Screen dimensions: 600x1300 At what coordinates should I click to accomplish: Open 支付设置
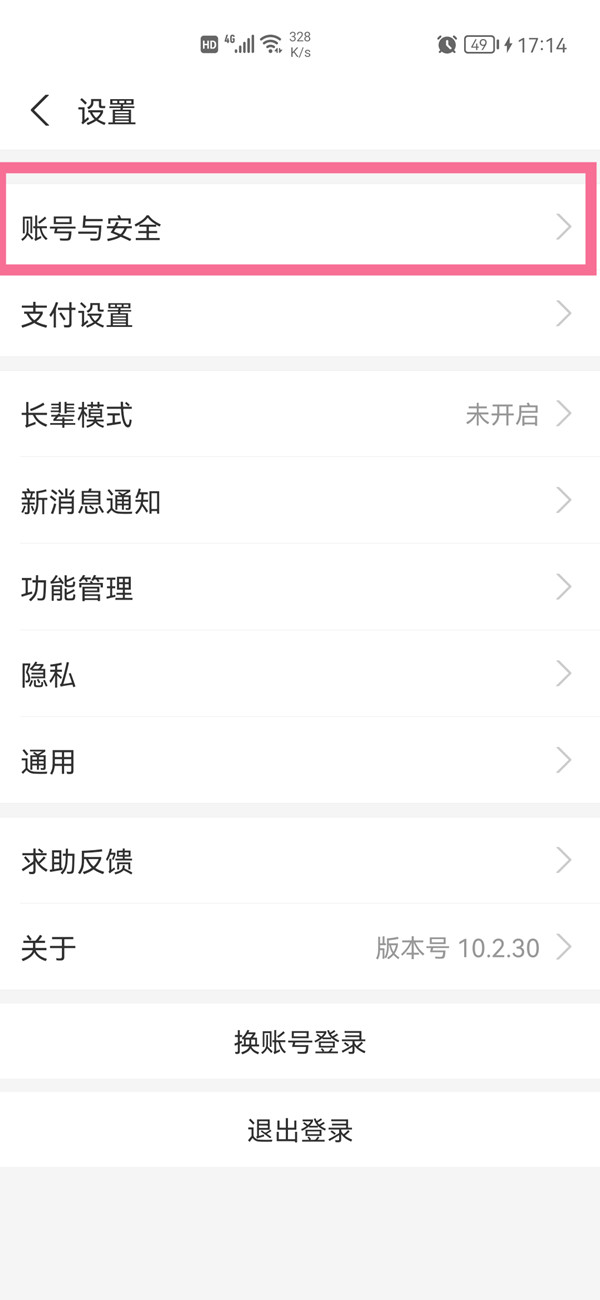(300, 315)
